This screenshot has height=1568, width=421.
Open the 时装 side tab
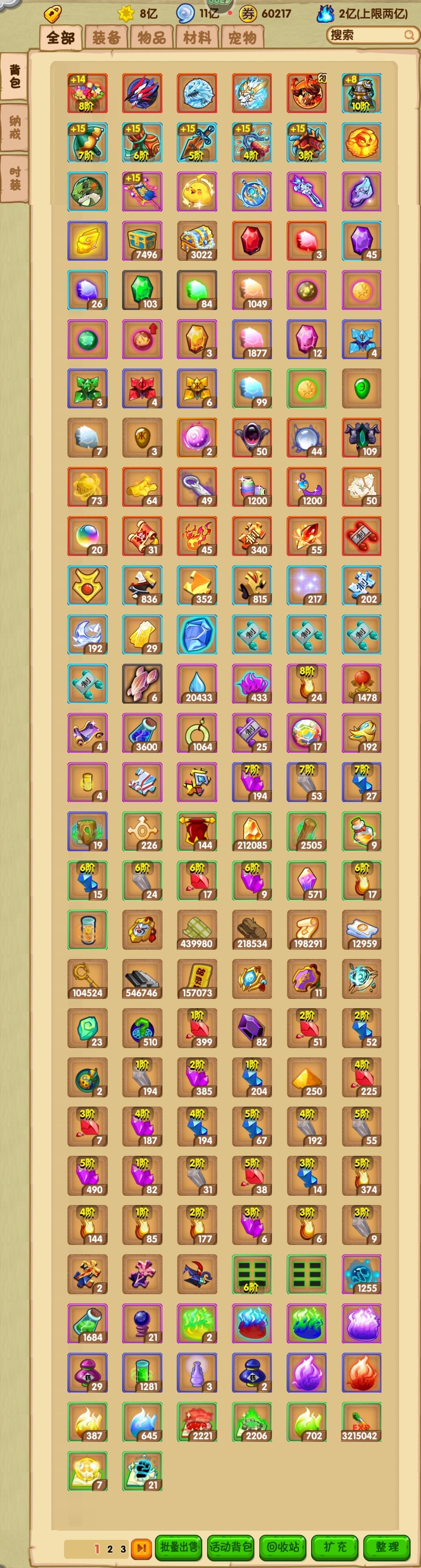(x=15, y=178)
